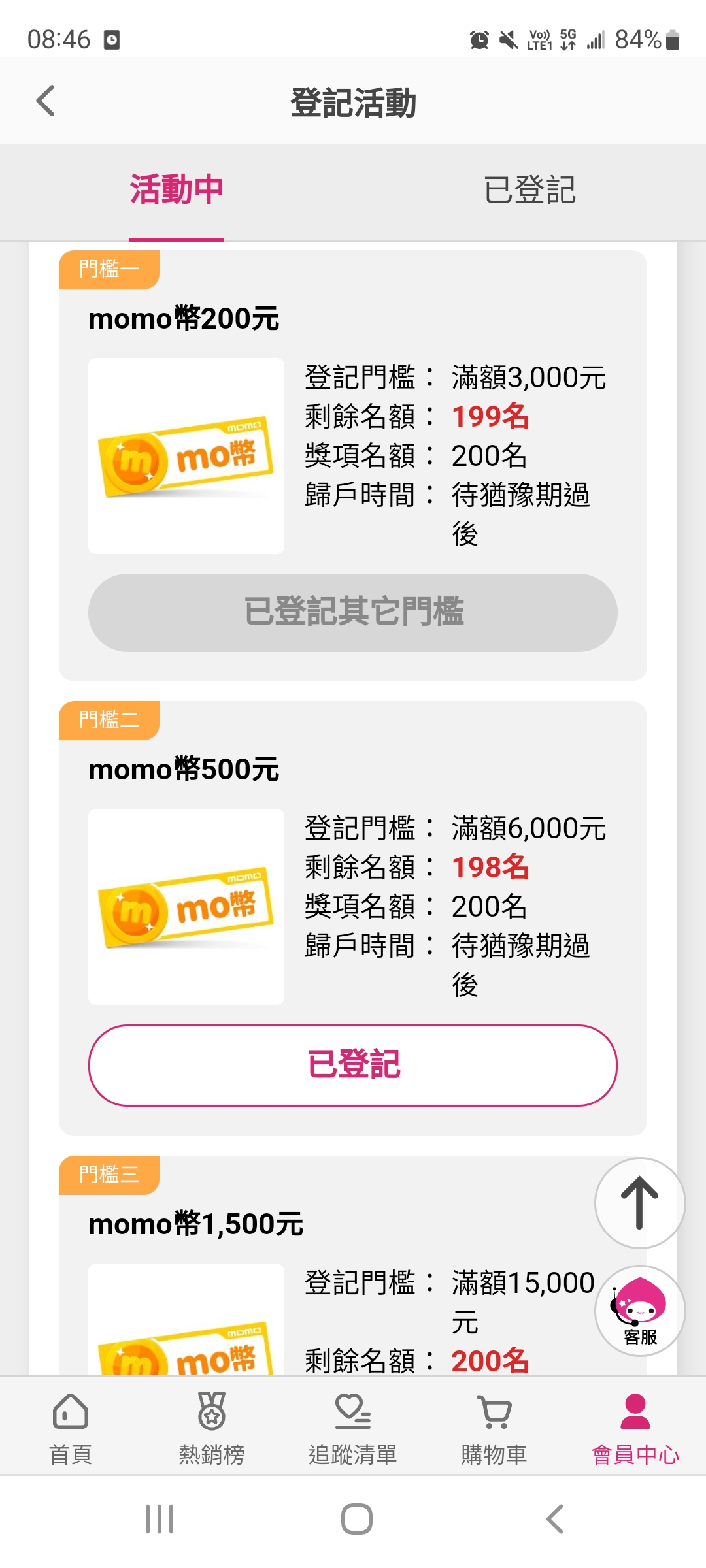Open 客服 customer service chat
706x1568 pixels.
pos(639,1310)
